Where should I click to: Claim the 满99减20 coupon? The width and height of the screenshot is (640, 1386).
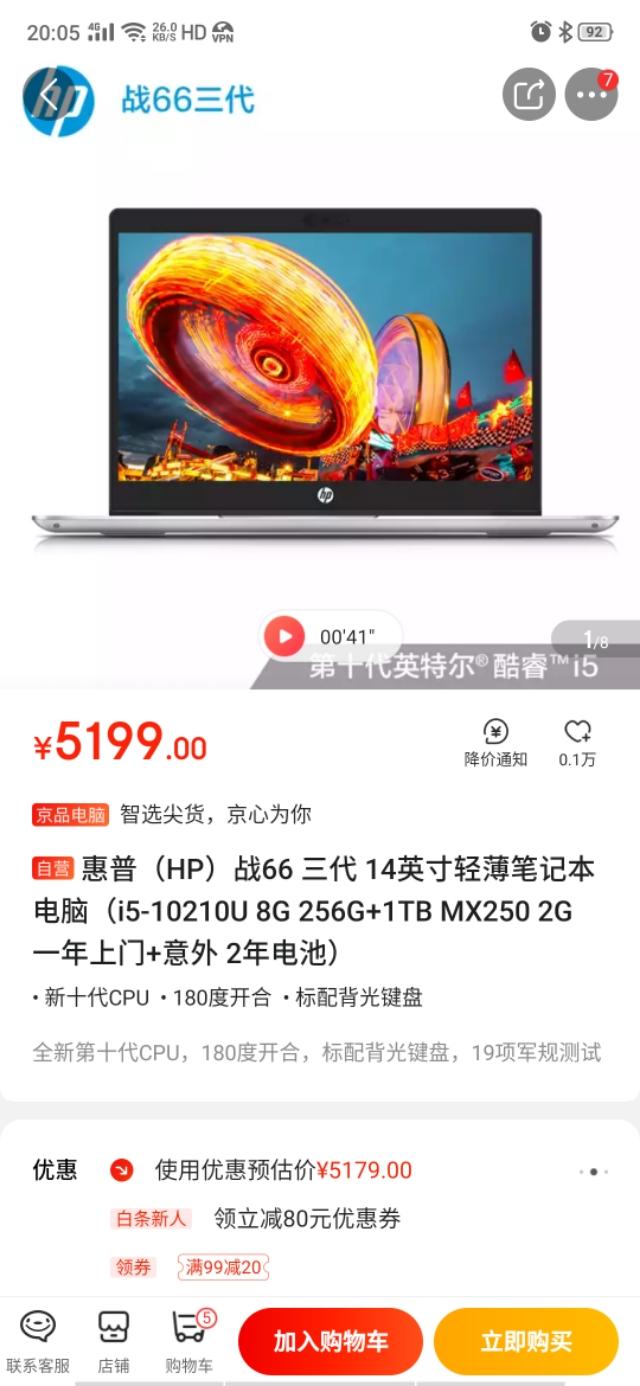223,1268
